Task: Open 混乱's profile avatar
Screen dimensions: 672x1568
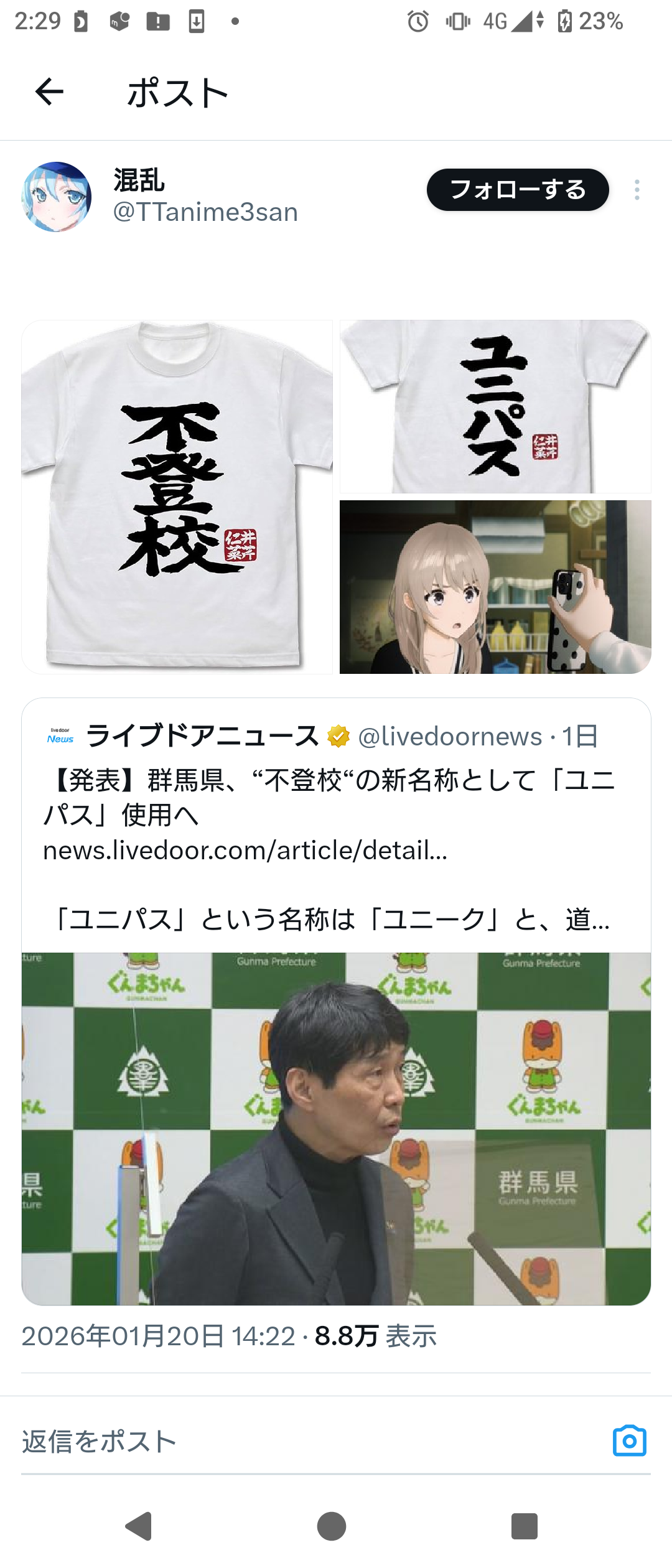Action: [x=57, y=197]
